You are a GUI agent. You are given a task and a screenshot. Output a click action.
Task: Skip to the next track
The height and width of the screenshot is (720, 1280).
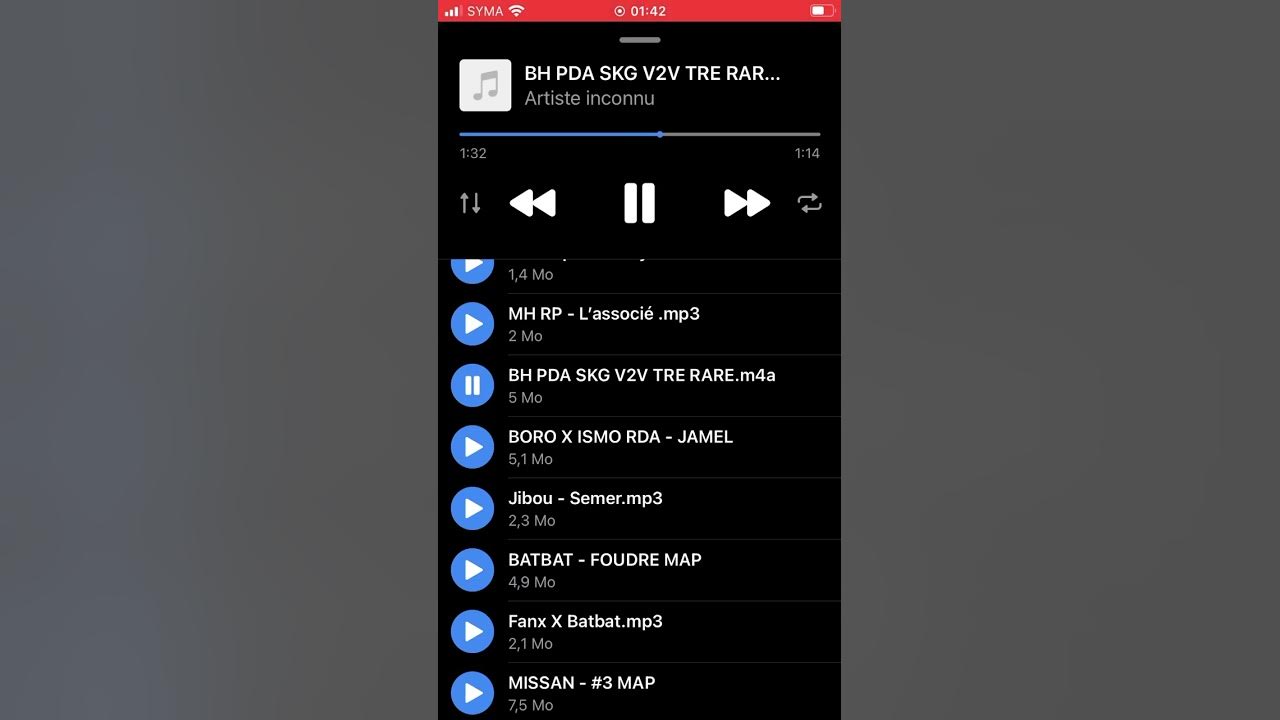point(746,203)
